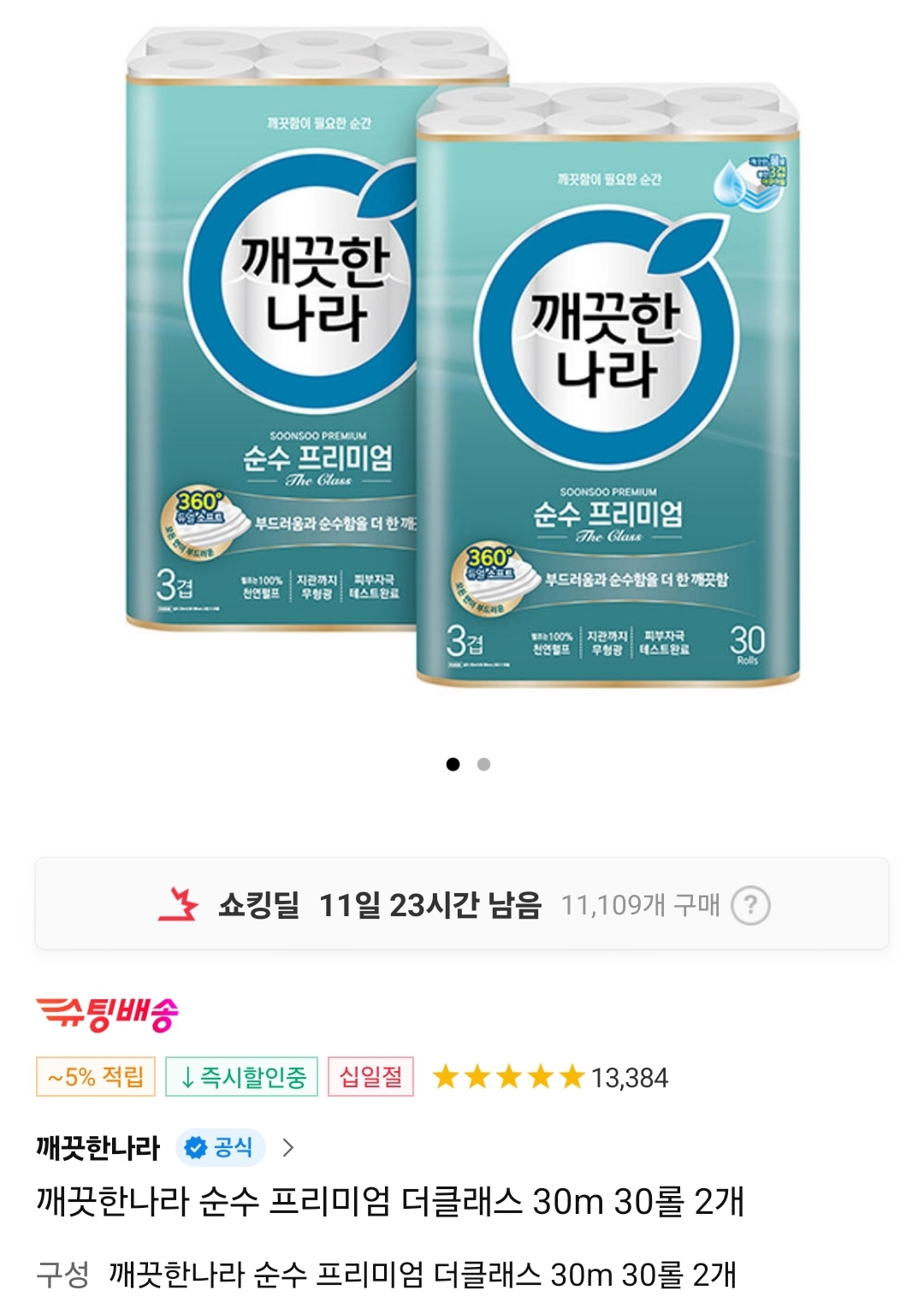The image size is (924, 1308).
Task: Open the 쇼킹딜 help question mark icon
Action: 750,905
